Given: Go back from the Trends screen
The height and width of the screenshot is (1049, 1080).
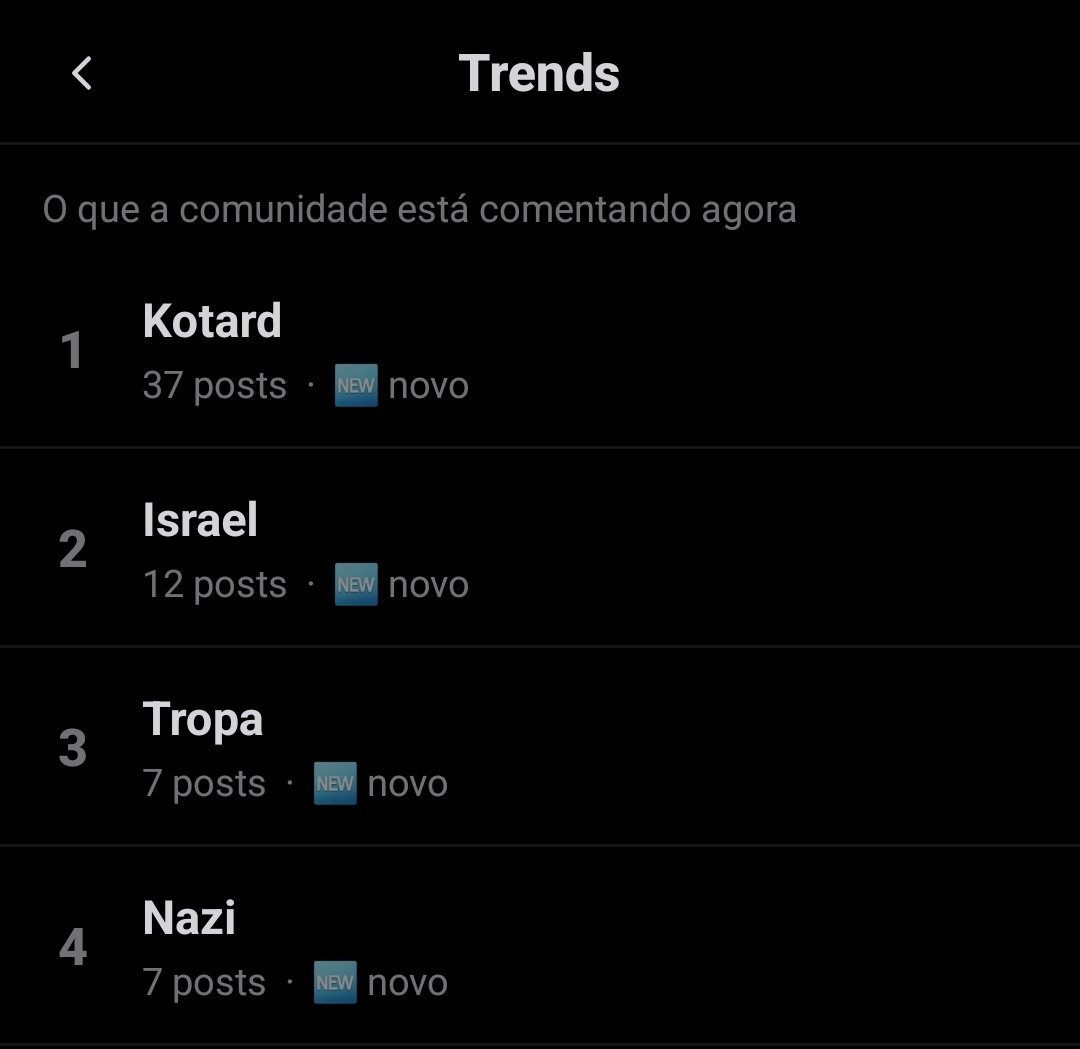Looking at the screenshot, I should pos(82,73).
